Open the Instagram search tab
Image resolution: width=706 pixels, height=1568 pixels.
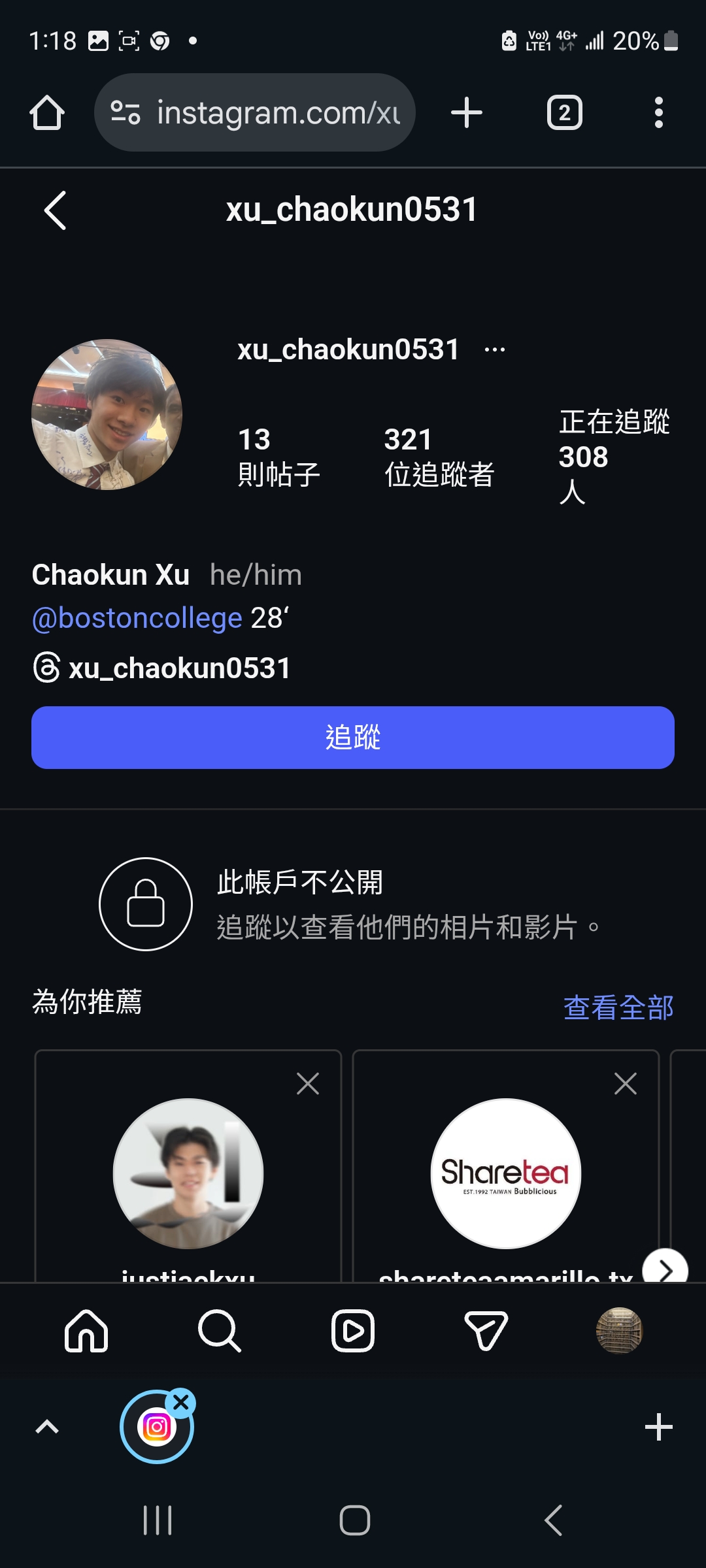(220, 1331)
